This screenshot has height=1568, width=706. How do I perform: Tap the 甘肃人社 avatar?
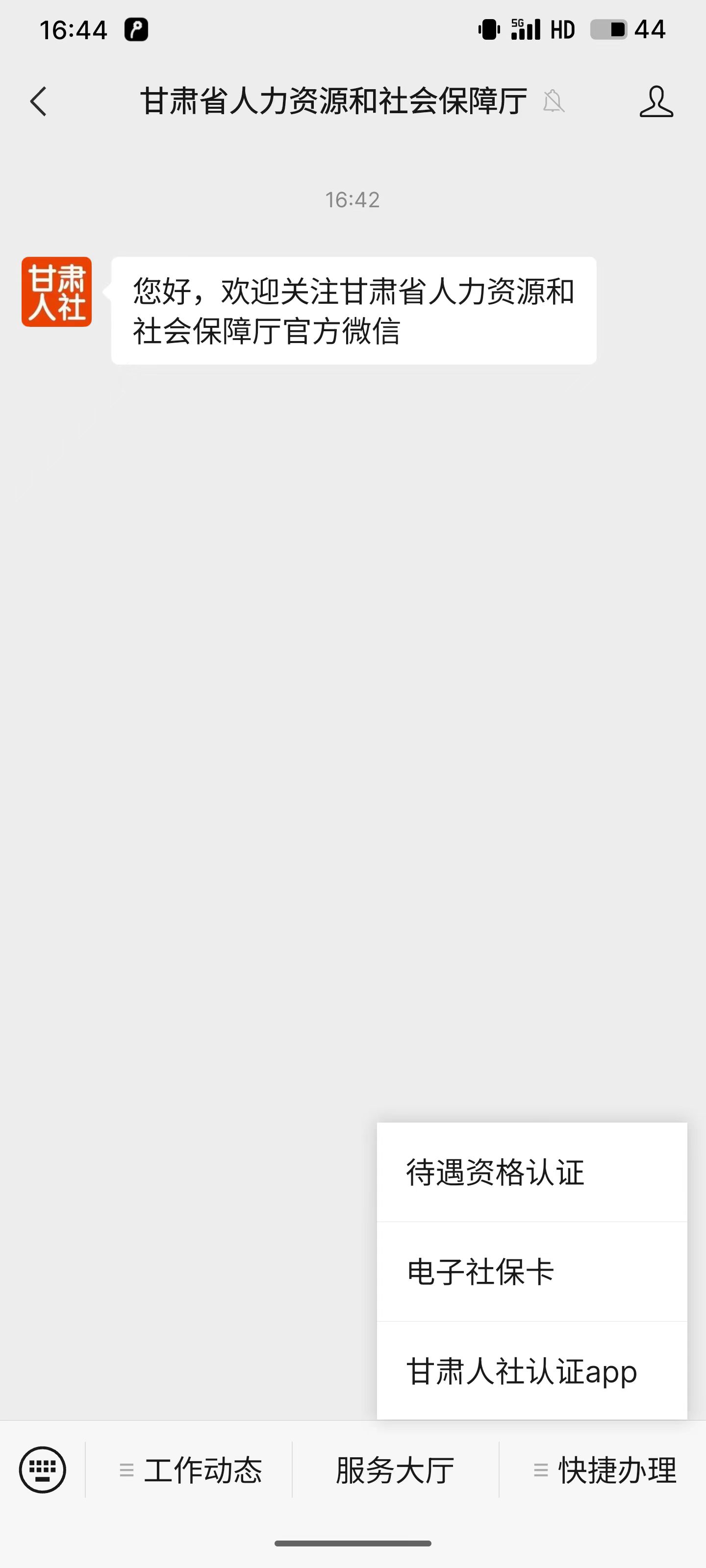point(57,292)
